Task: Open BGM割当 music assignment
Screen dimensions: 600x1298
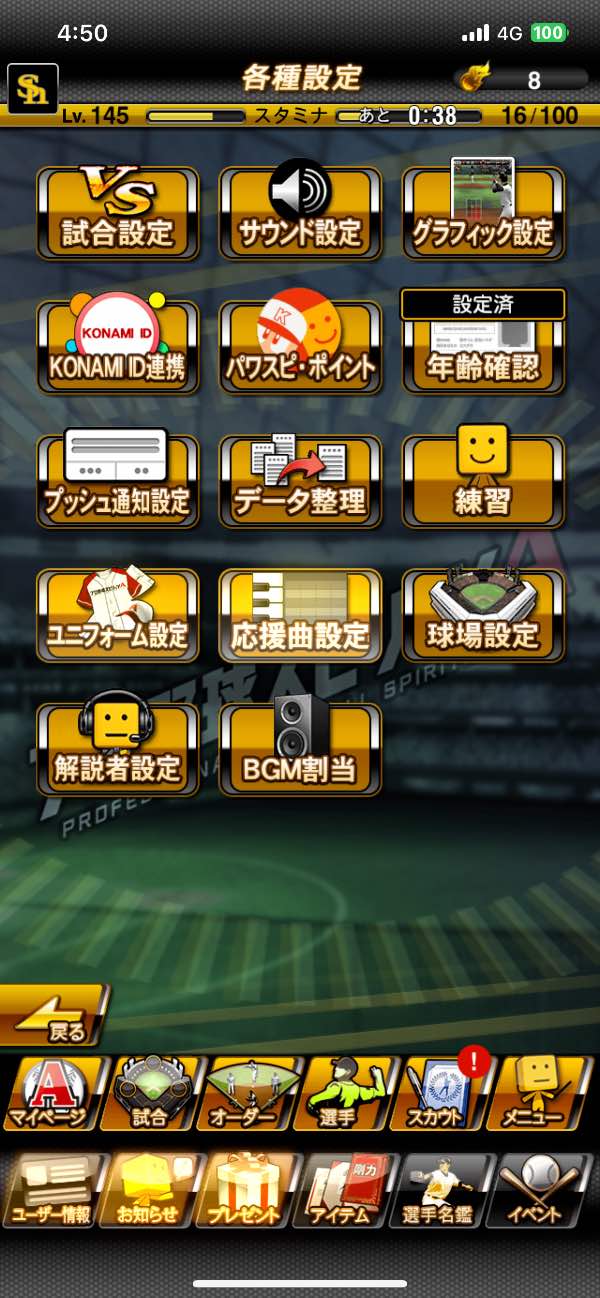Action: [x=300, y=749]
